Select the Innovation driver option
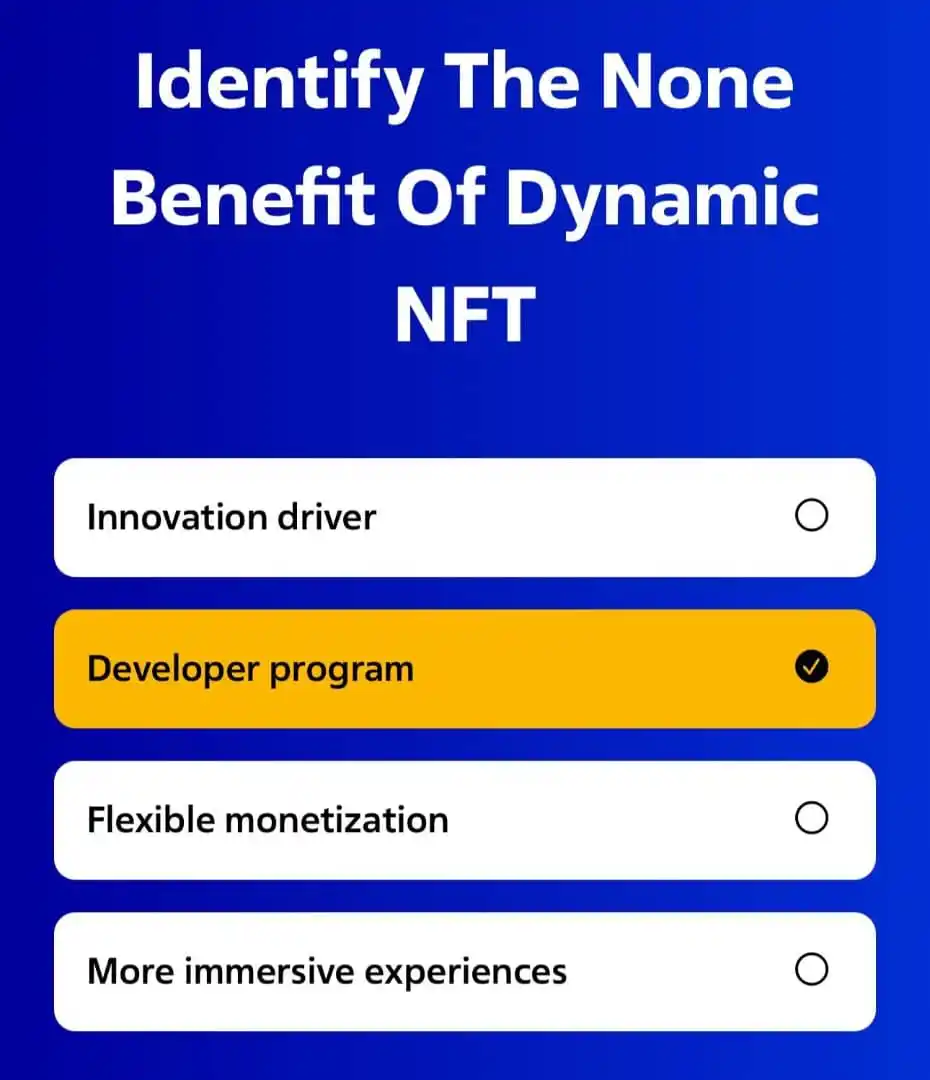 click(x=464, y=517)
